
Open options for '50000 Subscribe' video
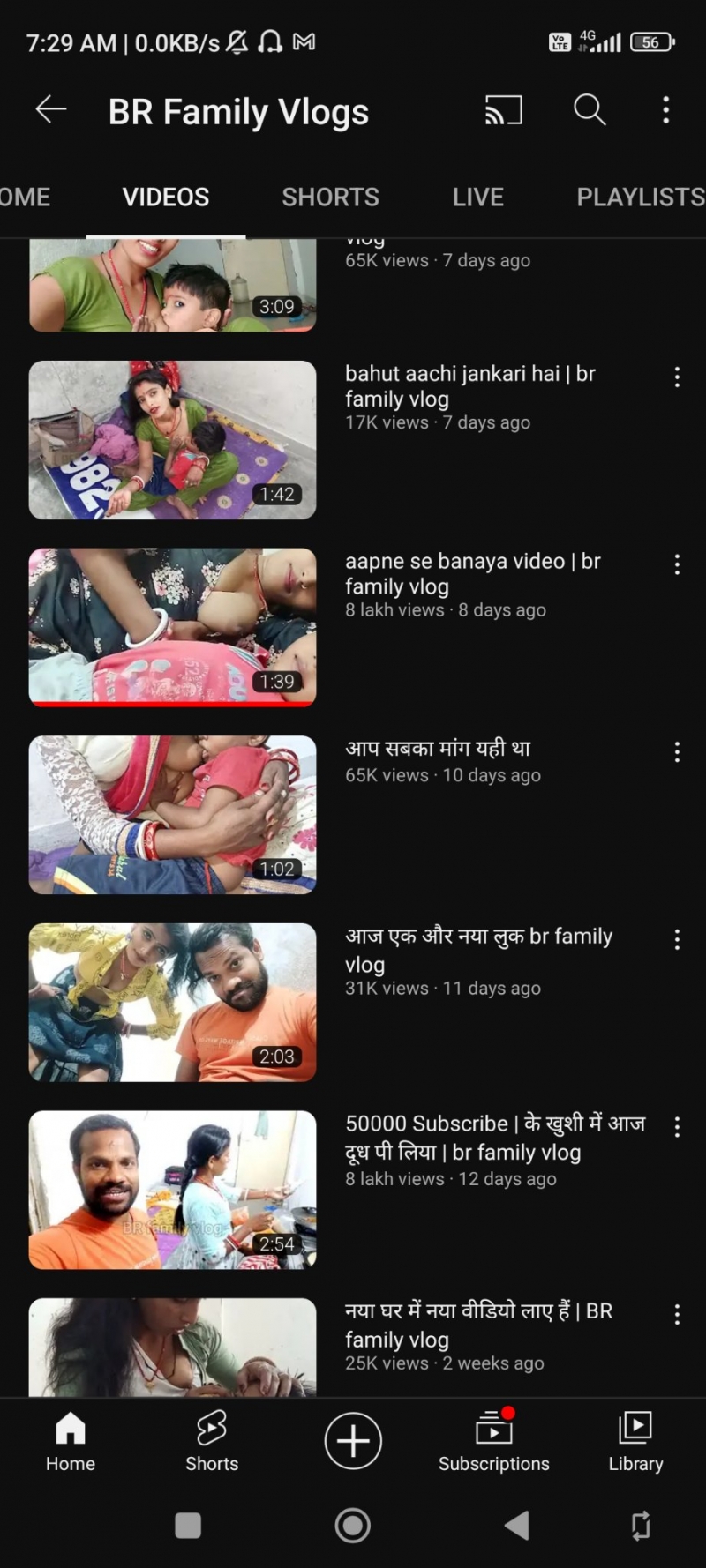677,1126
